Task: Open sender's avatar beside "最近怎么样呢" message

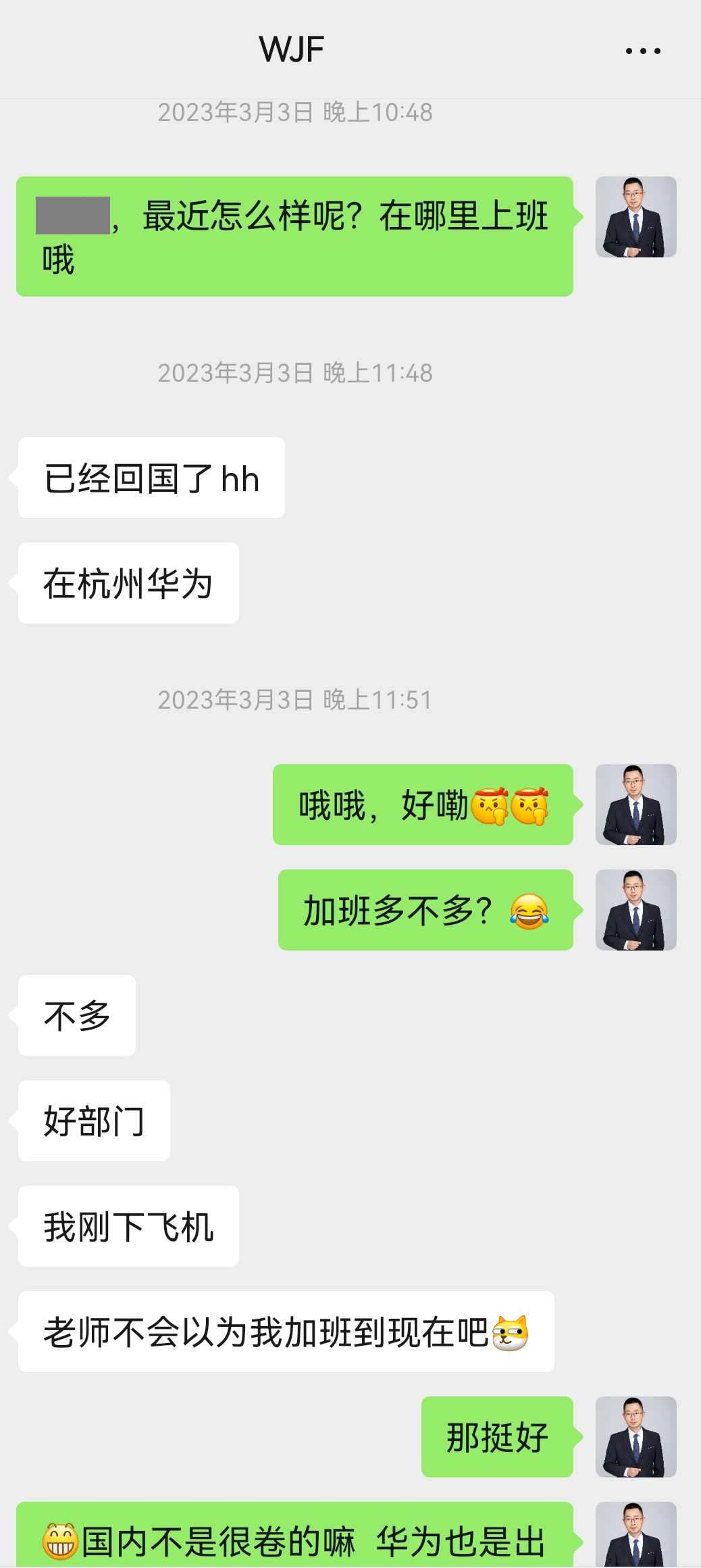Action: pyautogui.click(x=635, y=217)
